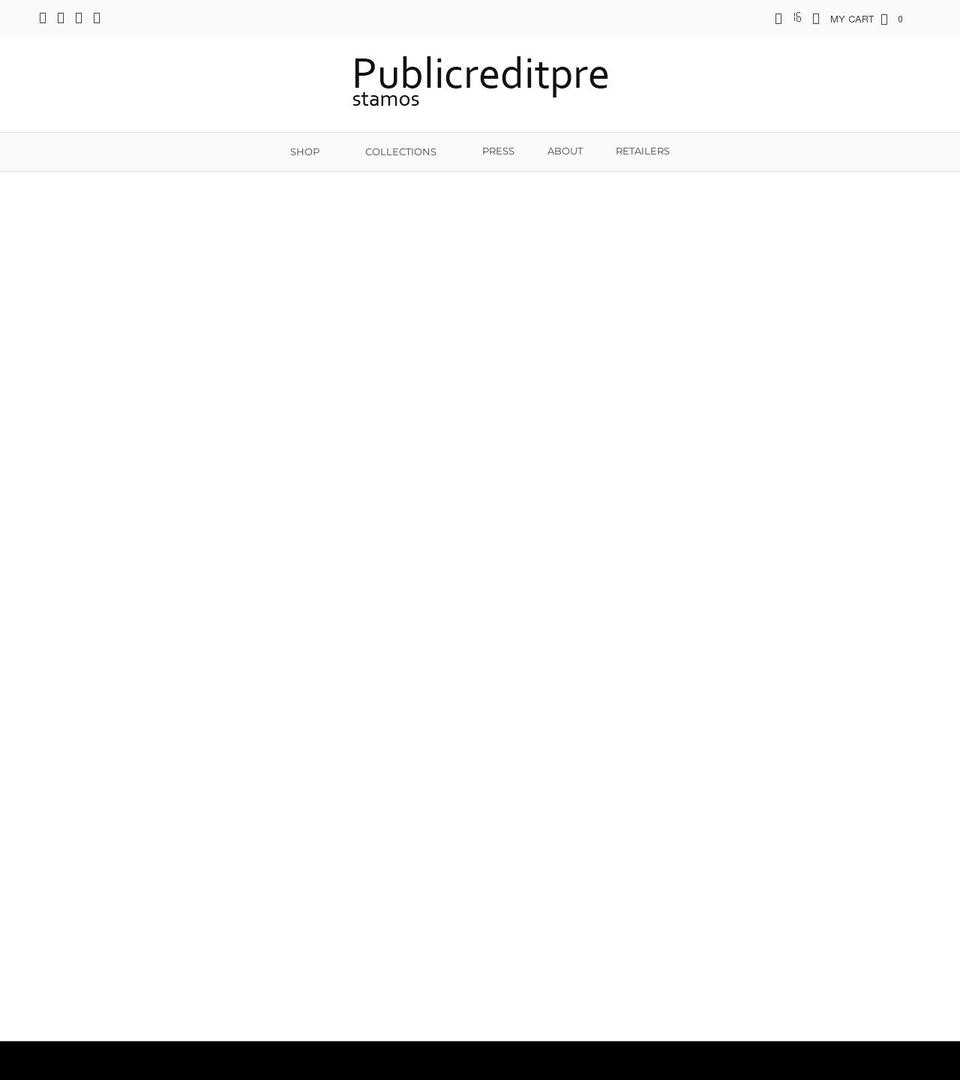Viewport: 960px width, 1080px height.
Task: Open the first social media icon in header
Action: tap(42, 18)
